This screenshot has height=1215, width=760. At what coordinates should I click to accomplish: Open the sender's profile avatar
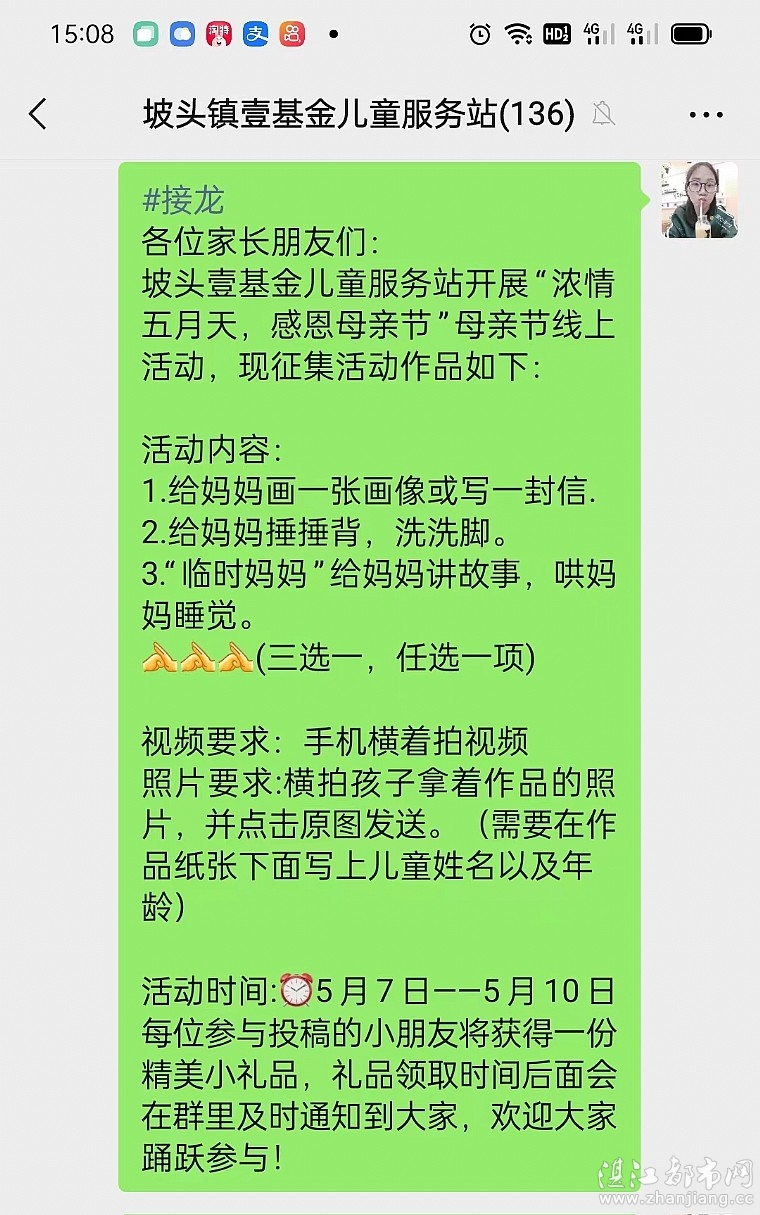pos(699,200)
